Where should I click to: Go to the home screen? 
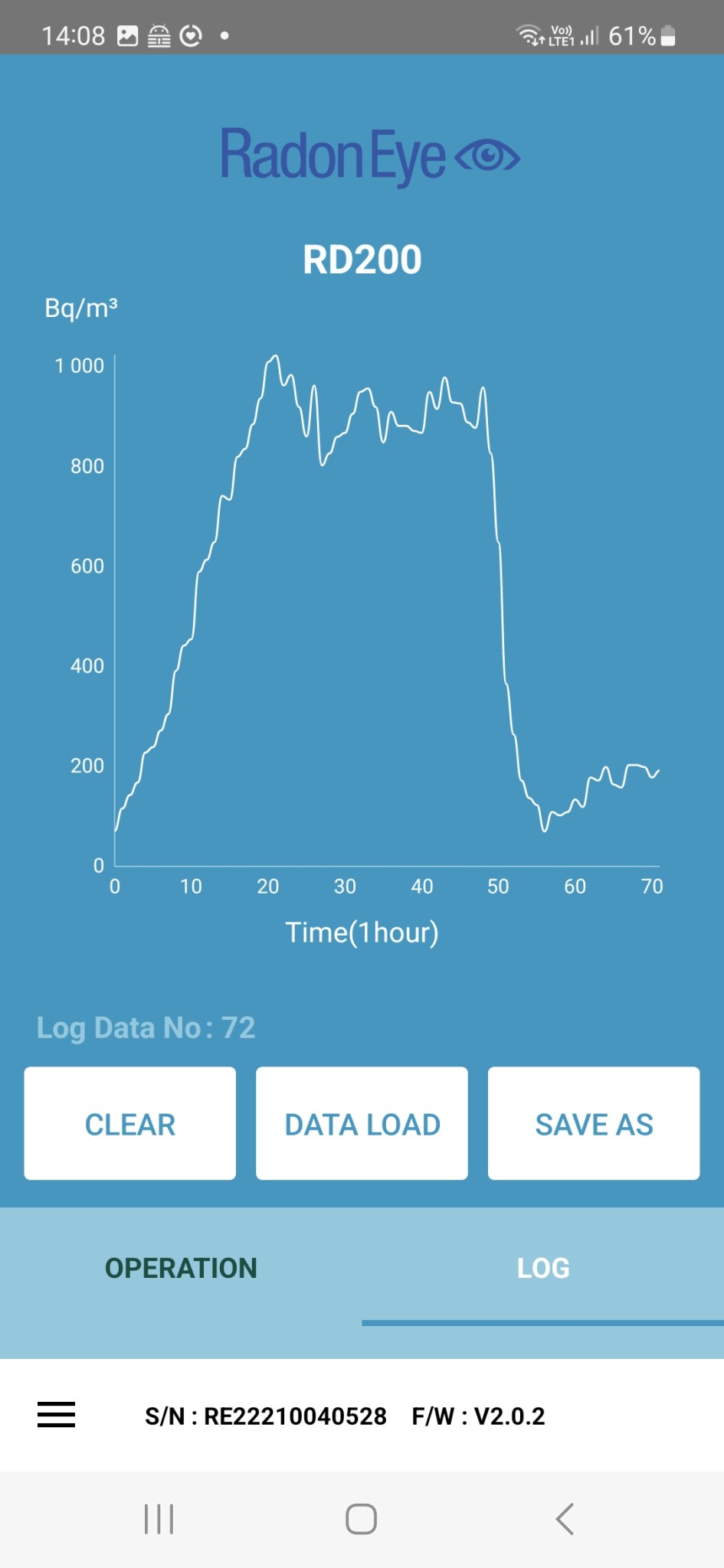coord(361,1519)
